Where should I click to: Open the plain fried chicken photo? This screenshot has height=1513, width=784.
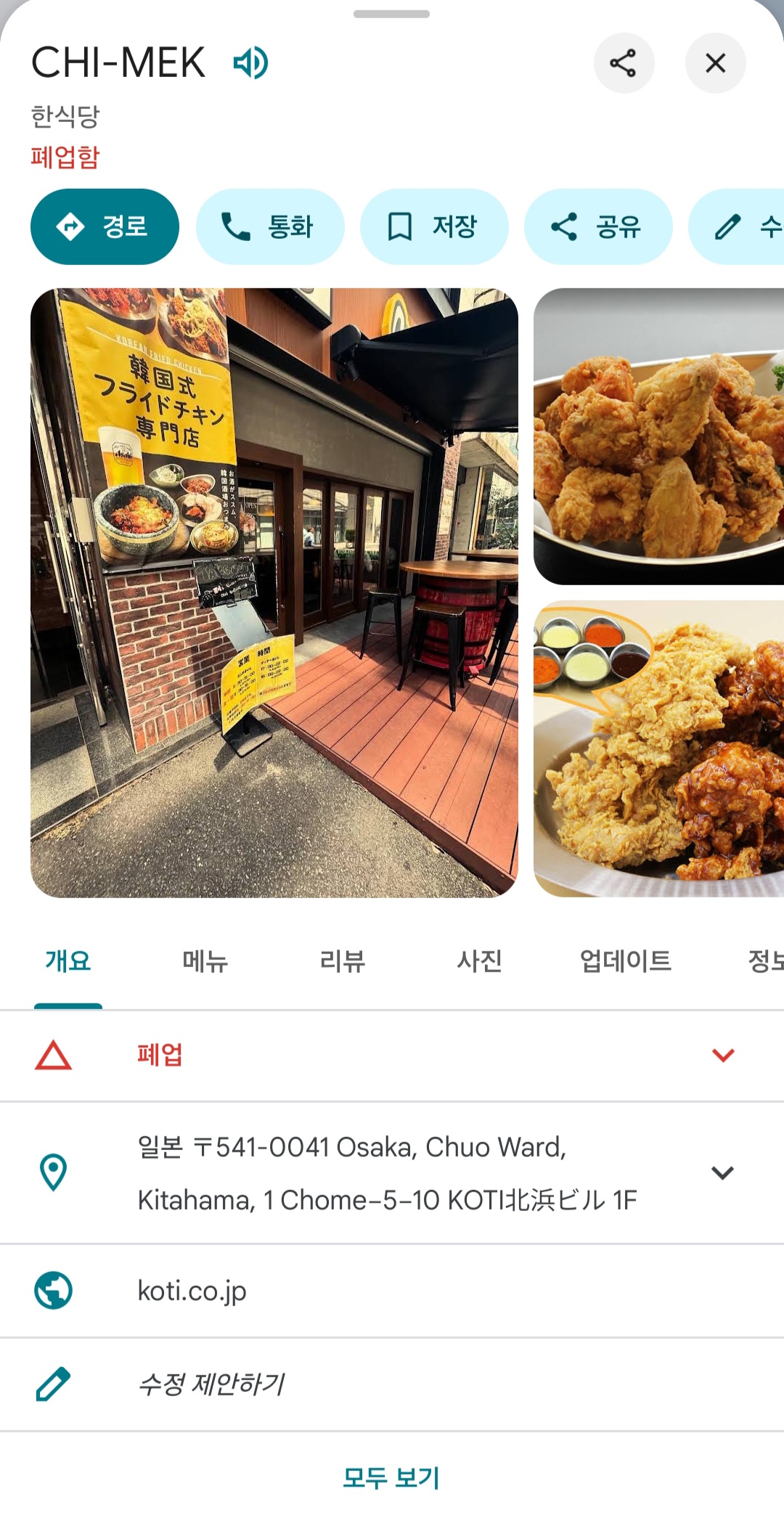658,436
